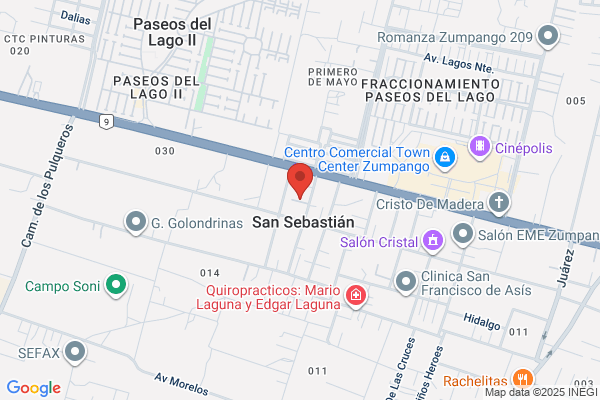The width and height of the screenshot is (600, 400).
Task: Tap the Campo Soni green marker
Action: point(116,285)
